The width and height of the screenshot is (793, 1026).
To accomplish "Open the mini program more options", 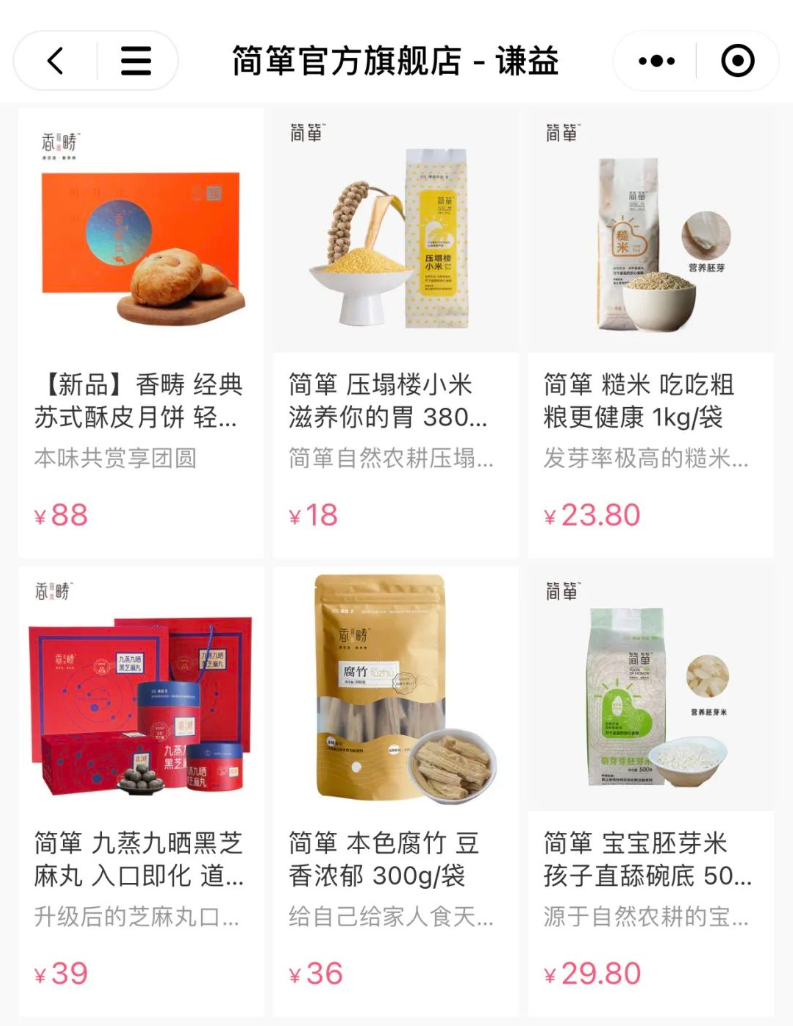I will 656,61.
